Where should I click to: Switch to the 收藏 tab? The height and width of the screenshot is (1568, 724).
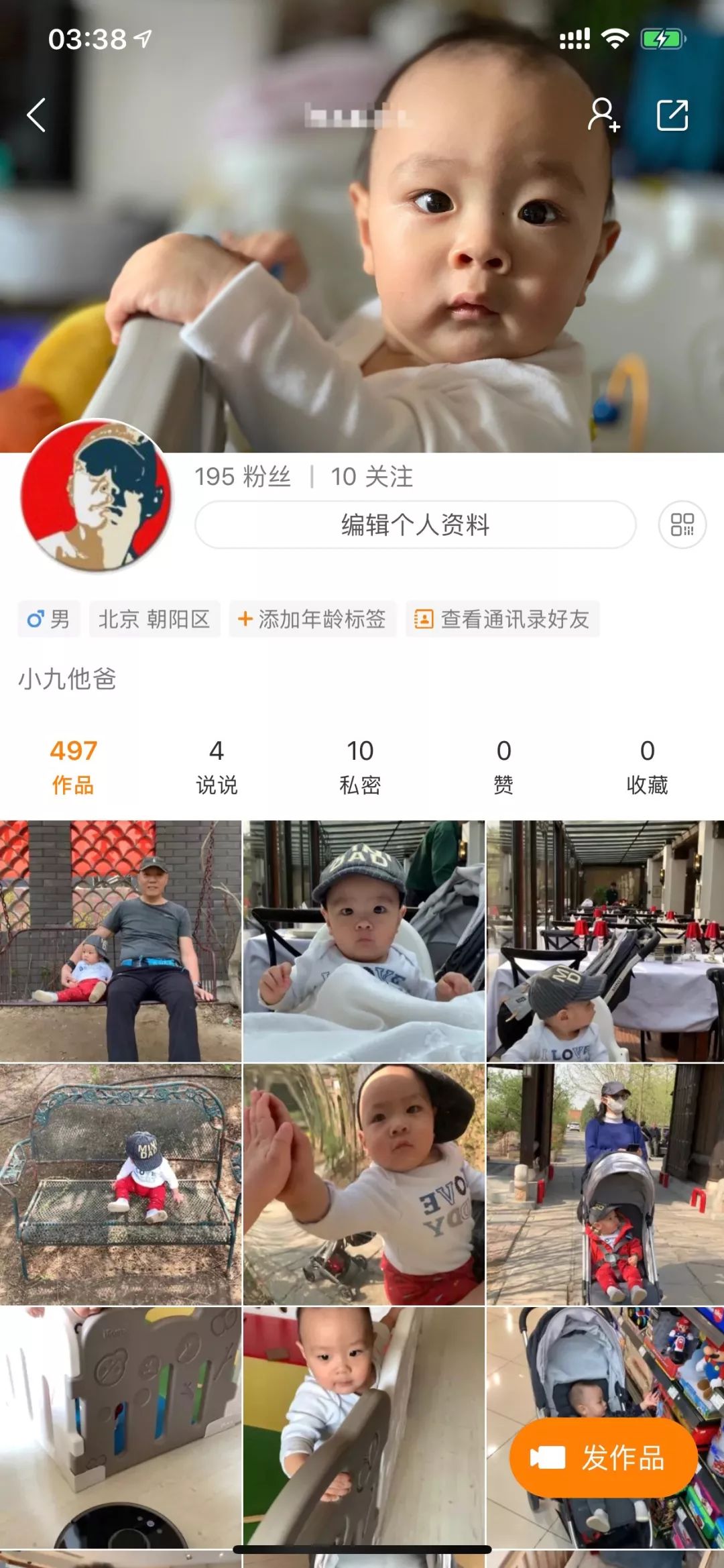tap(647, 767)
